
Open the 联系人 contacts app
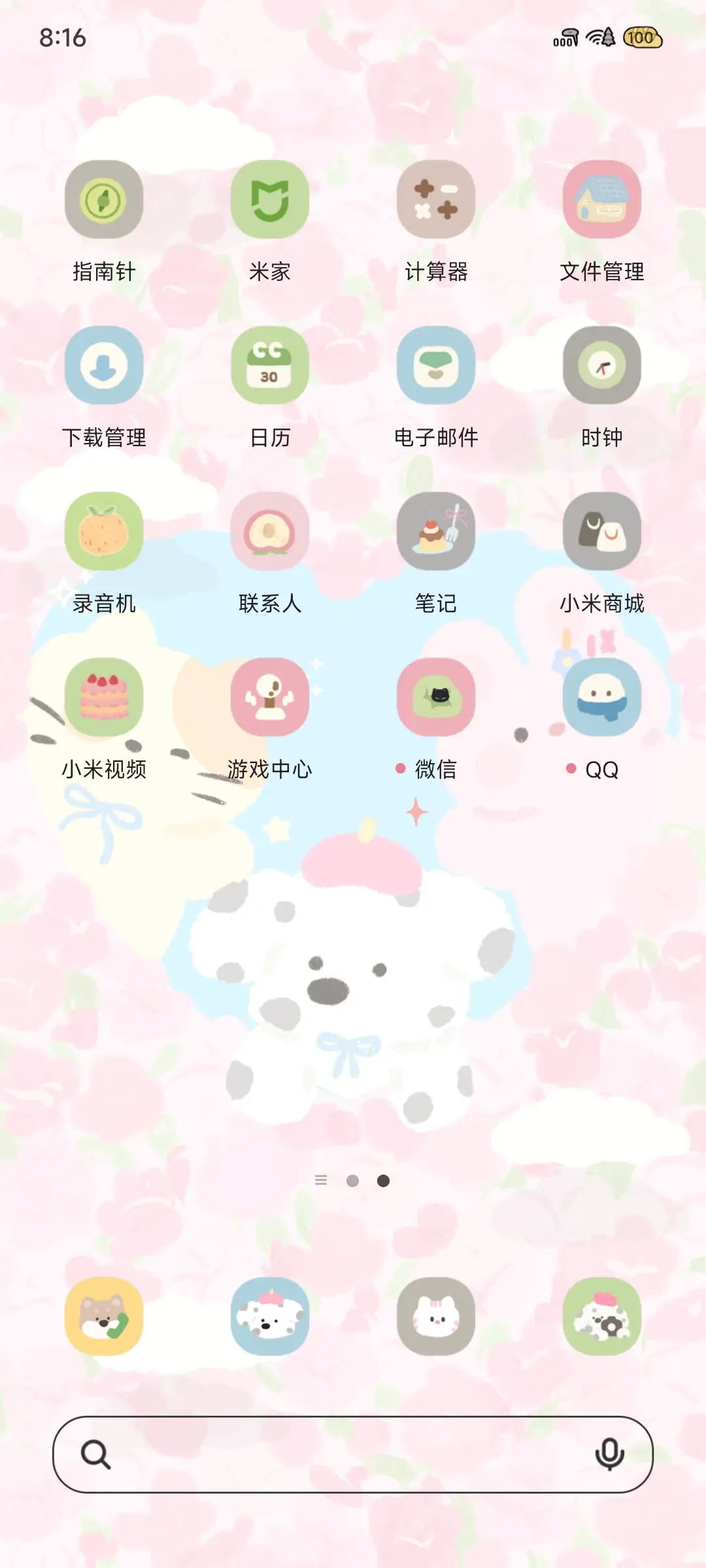point(271,531)
